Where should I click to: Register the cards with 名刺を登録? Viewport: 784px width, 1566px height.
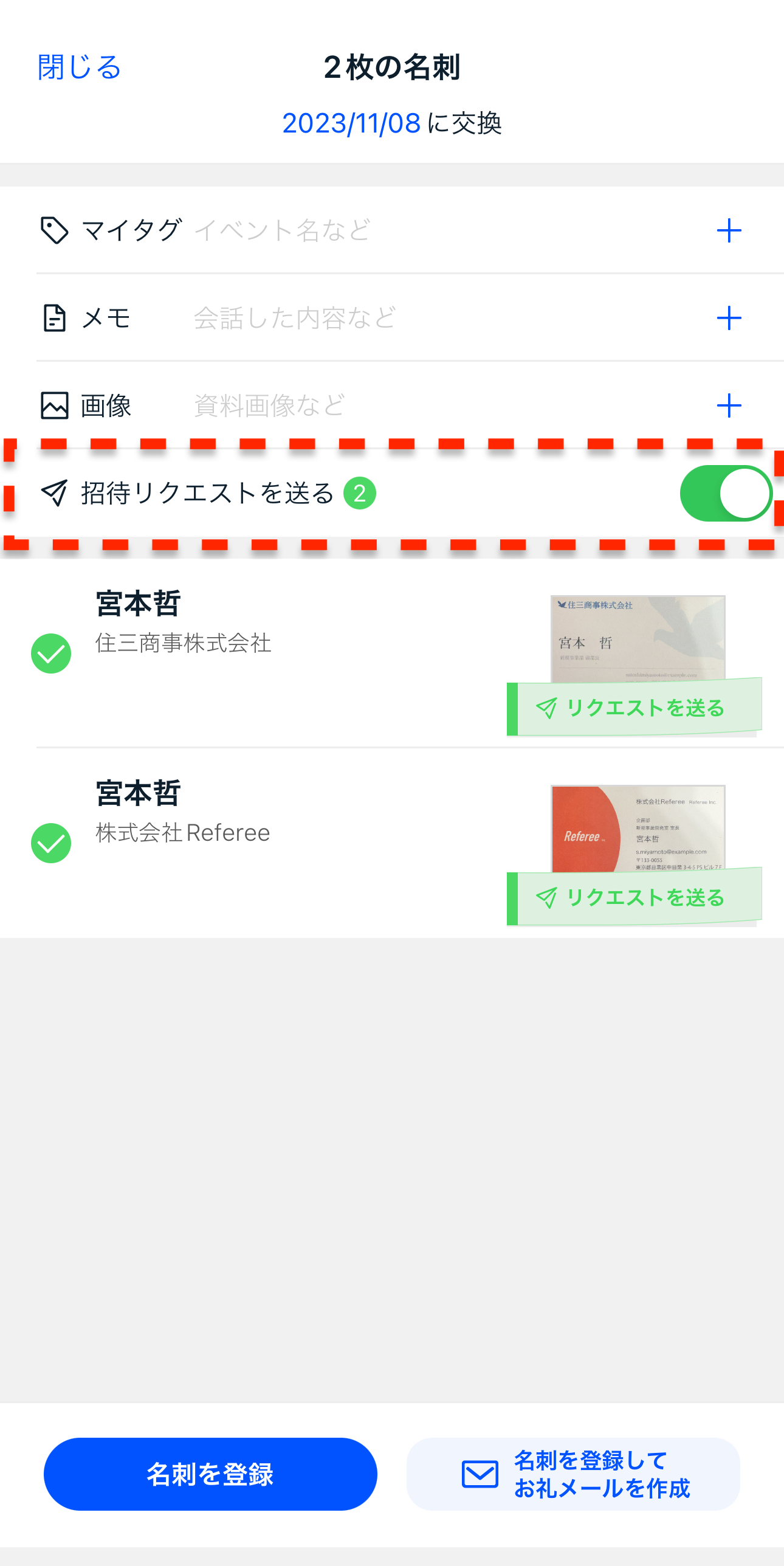click(210, 1474)
